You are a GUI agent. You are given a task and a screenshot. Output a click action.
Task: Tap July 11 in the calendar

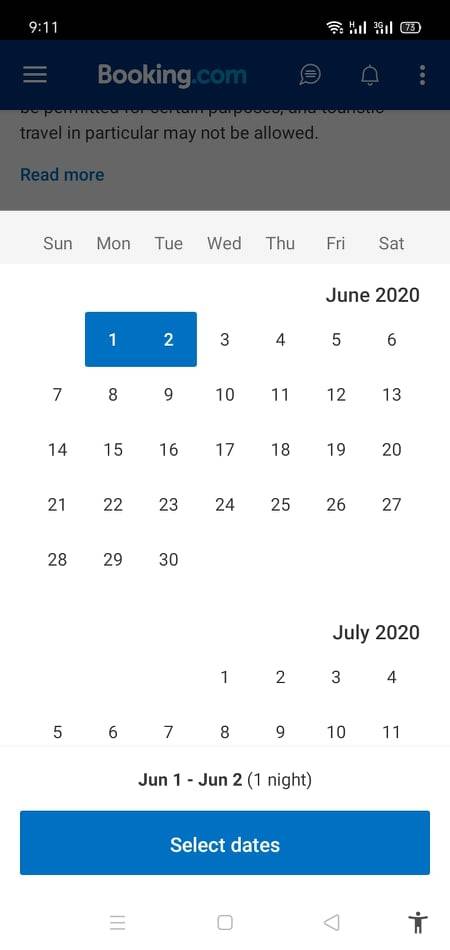[x=392, y=732]
